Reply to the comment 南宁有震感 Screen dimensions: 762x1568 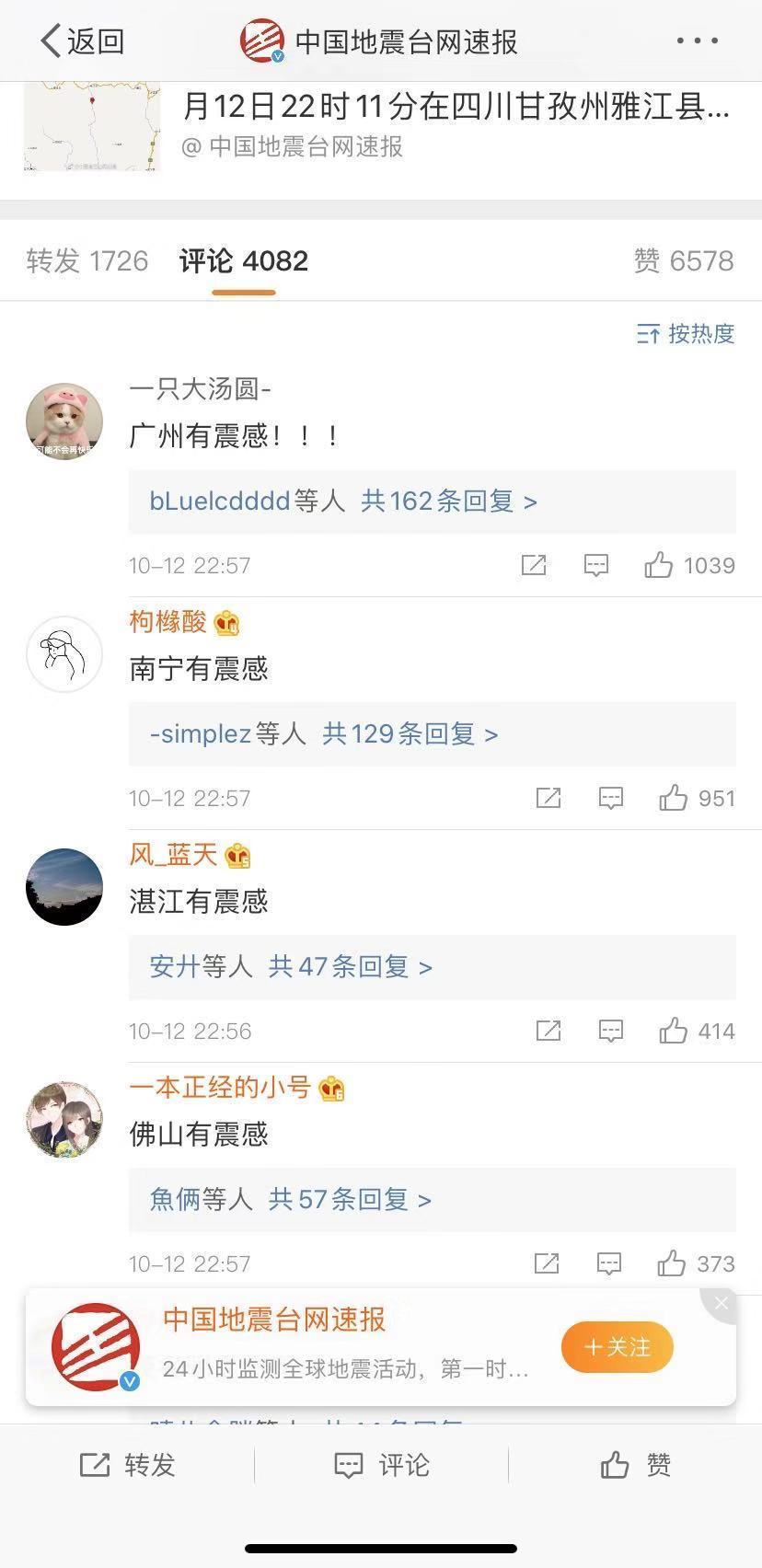[611, 798]
